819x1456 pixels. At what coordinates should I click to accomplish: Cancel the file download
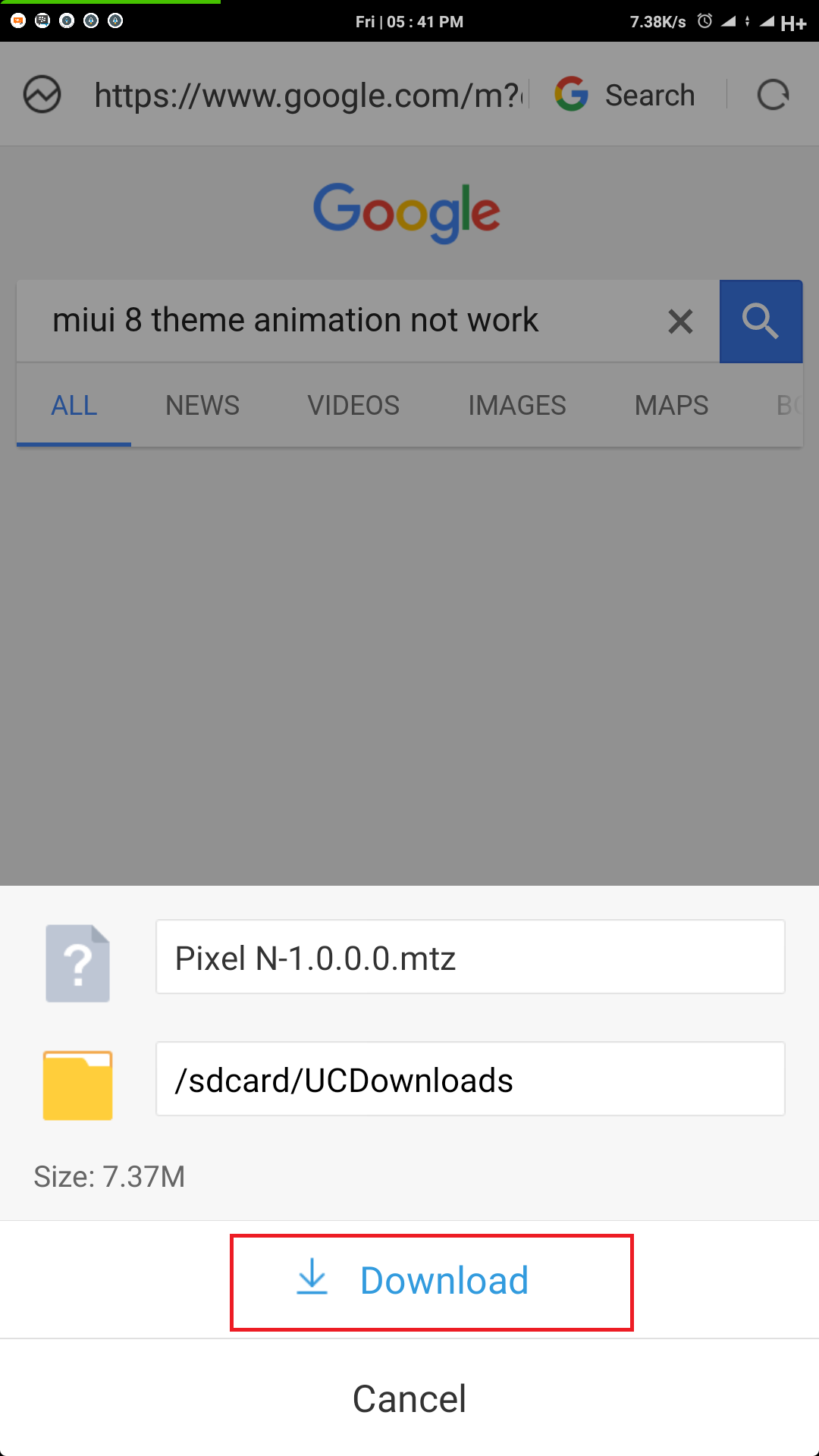tap(409, 1398)
